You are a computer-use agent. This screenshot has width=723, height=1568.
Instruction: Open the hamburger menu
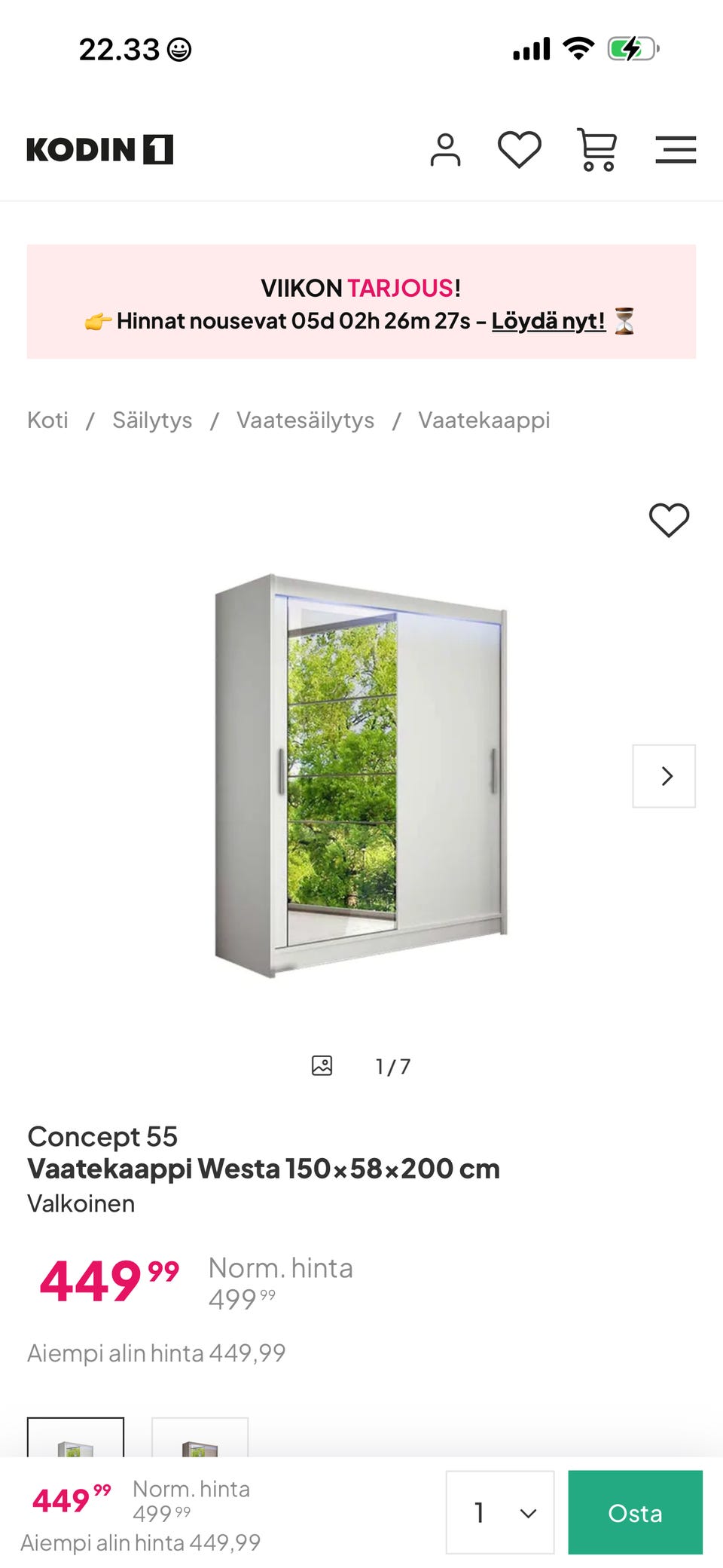point(676,150)
